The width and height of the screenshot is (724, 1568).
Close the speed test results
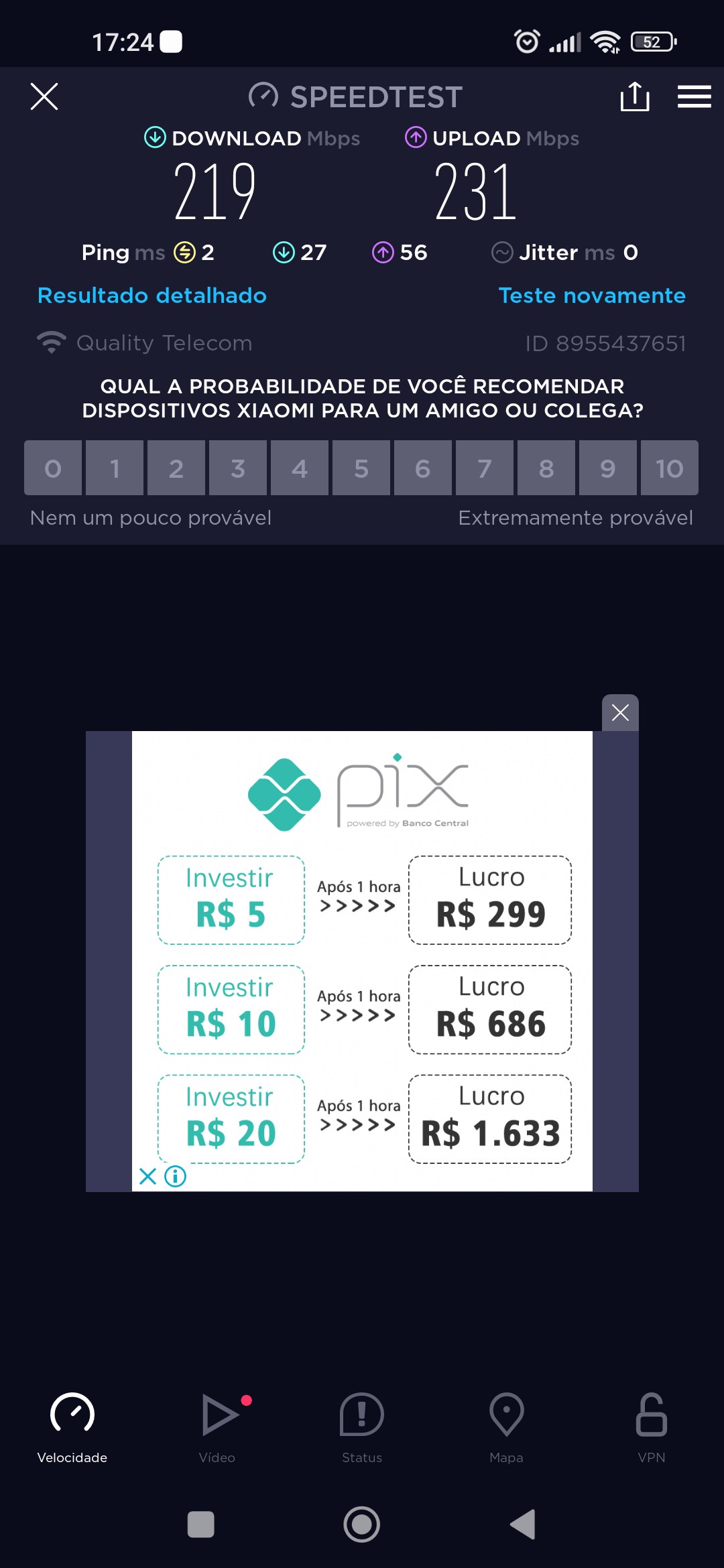(x=44, y=96)
